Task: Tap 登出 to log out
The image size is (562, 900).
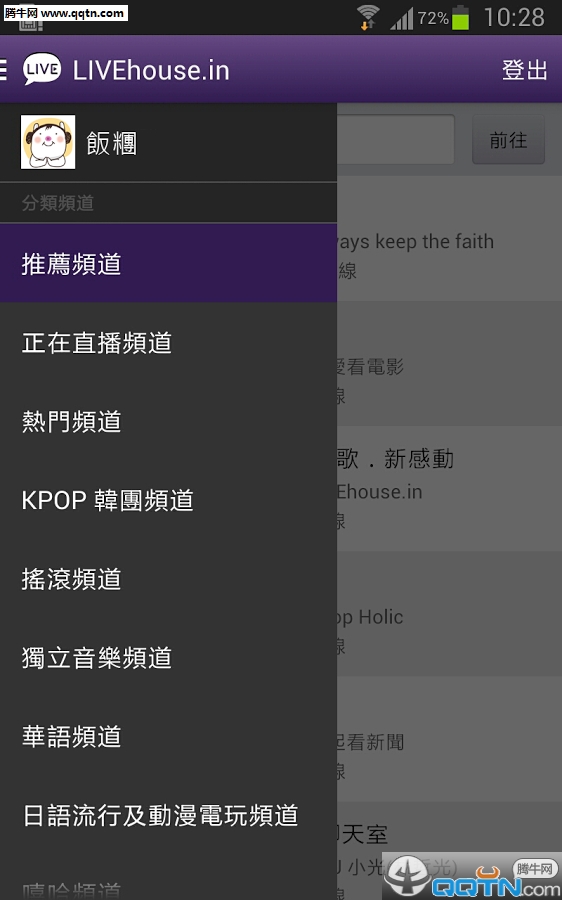Action: click(x=524, y=70)
